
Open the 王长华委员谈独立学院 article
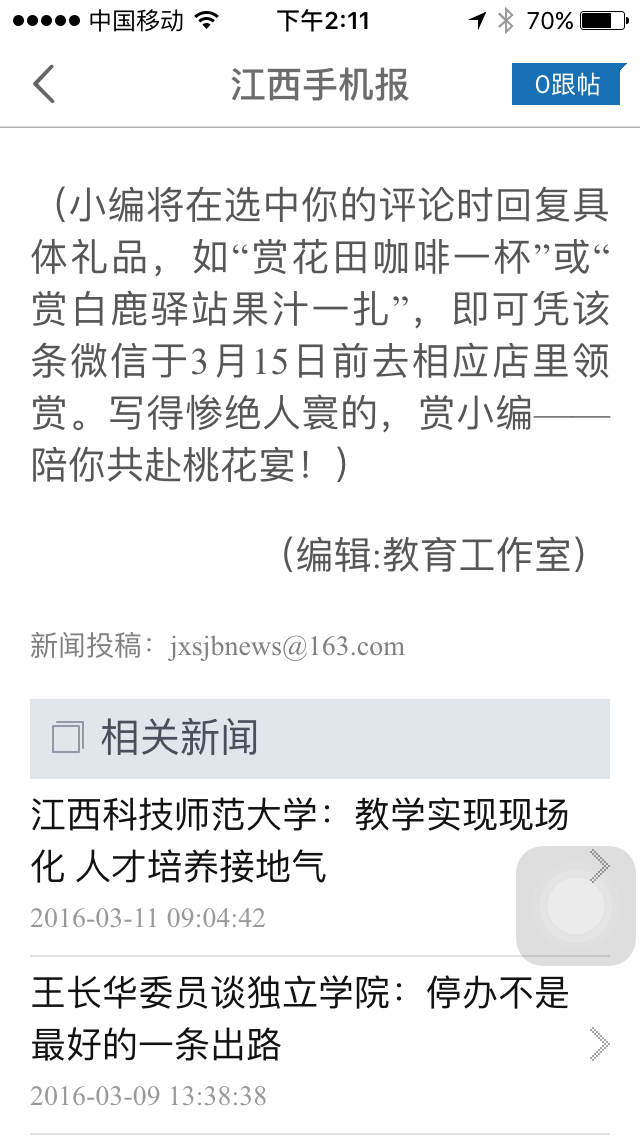300,1018
